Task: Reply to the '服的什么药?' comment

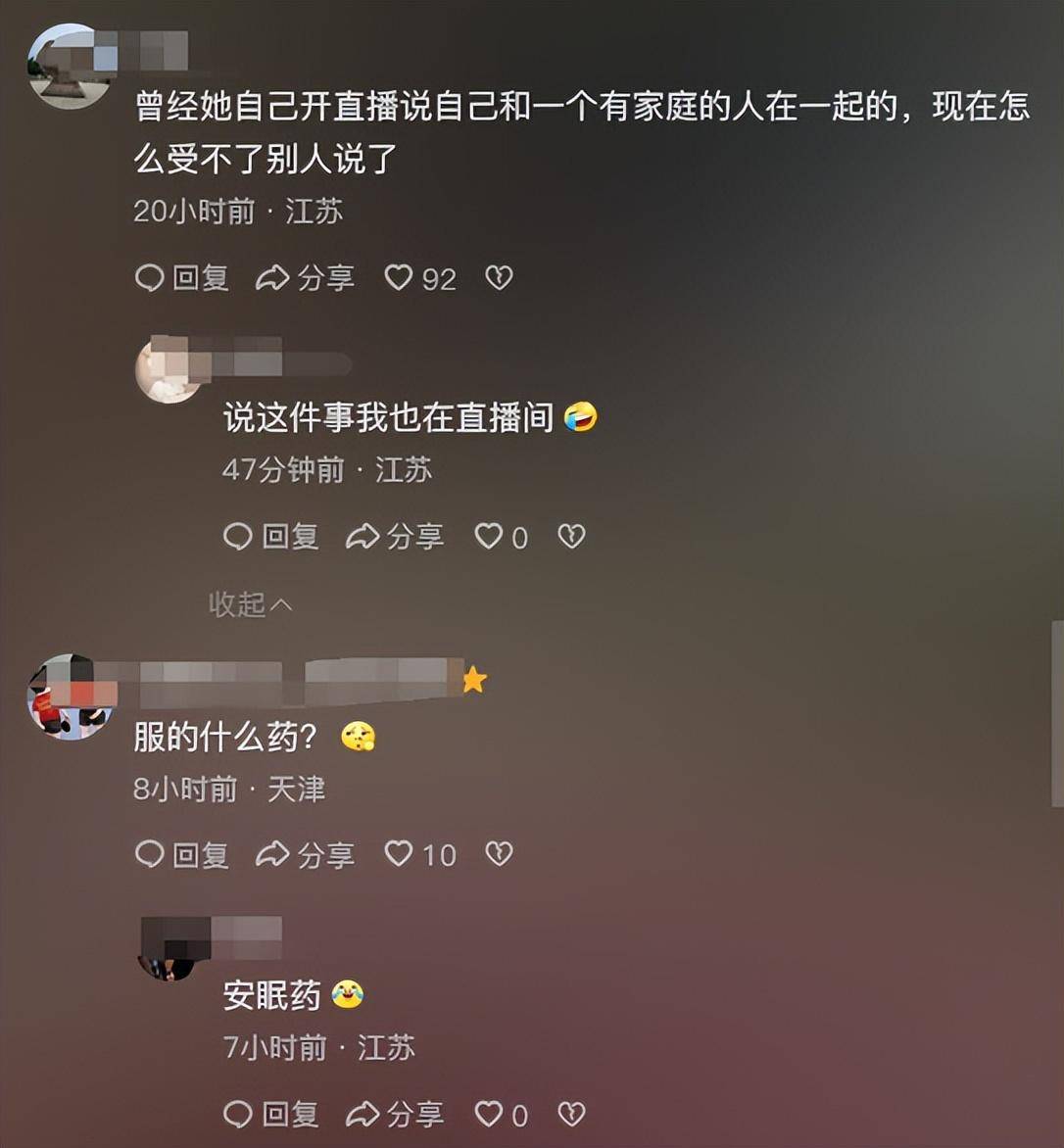Action: tap(181, 854)
